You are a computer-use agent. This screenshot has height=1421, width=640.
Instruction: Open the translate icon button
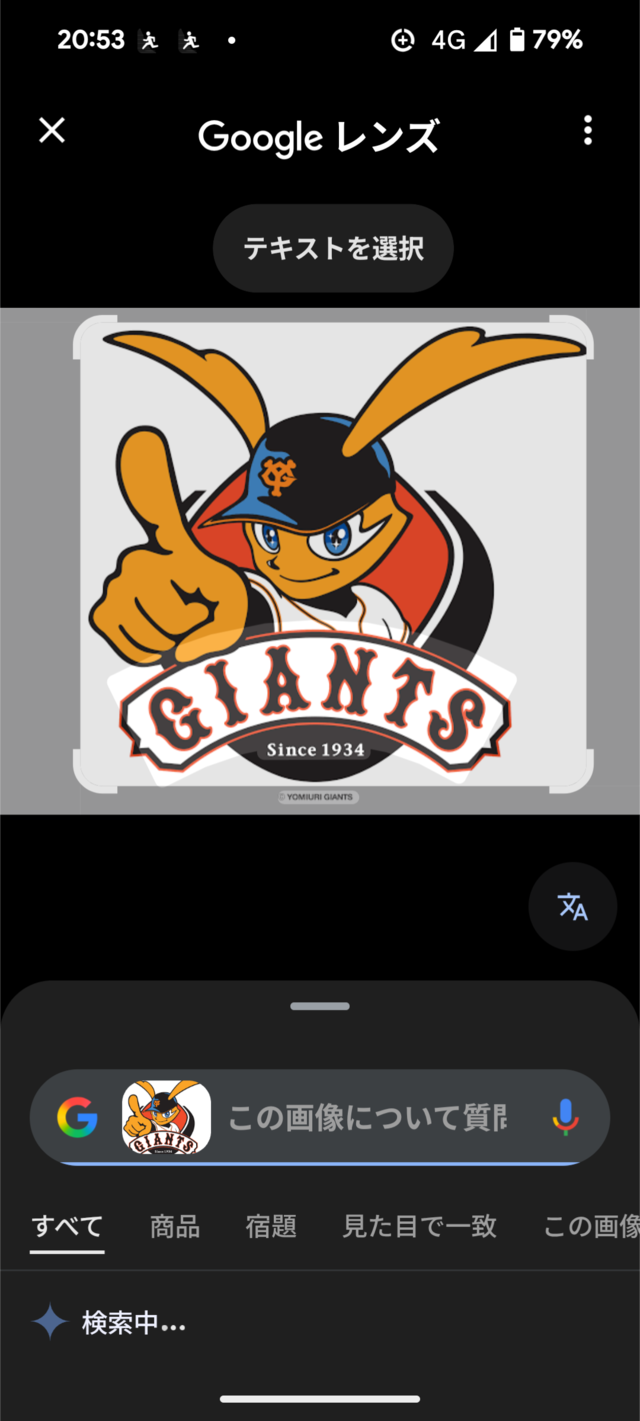click(572, 906)
